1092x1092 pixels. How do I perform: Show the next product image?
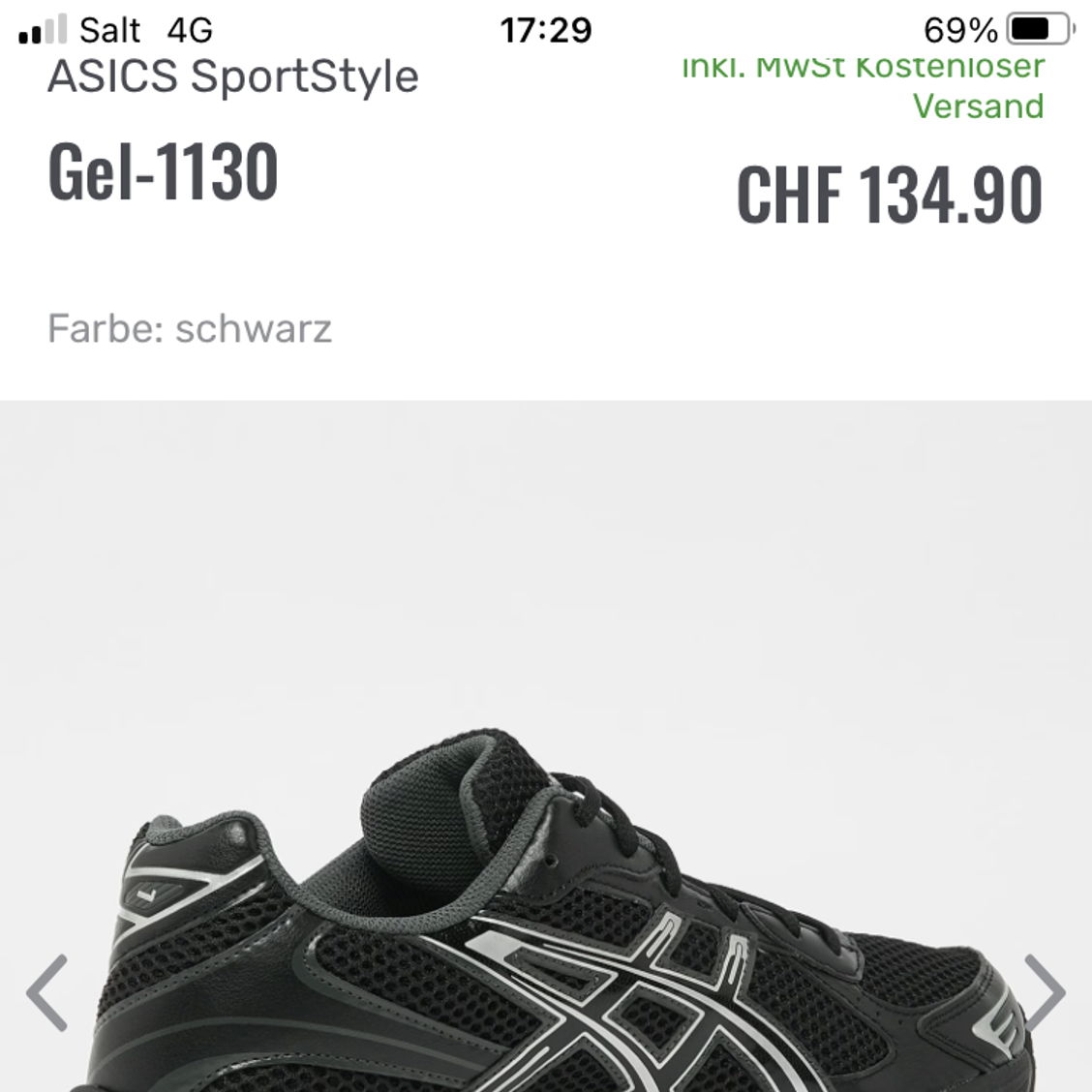tap(1044, 992)
